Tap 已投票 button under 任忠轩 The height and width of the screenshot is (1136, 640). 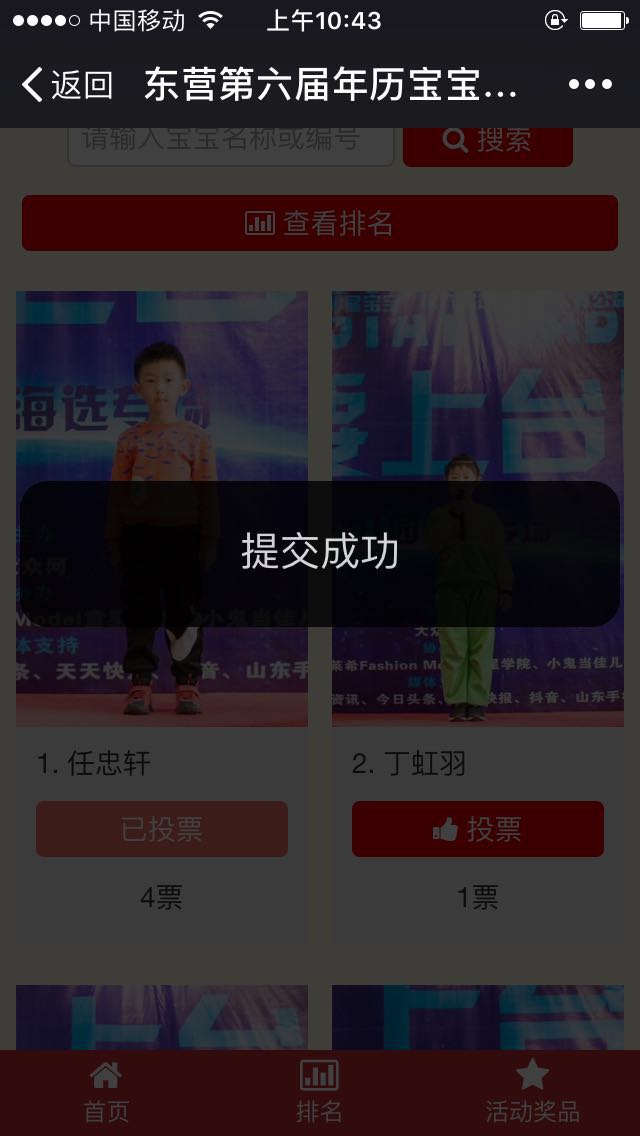(x=162, y=829)
